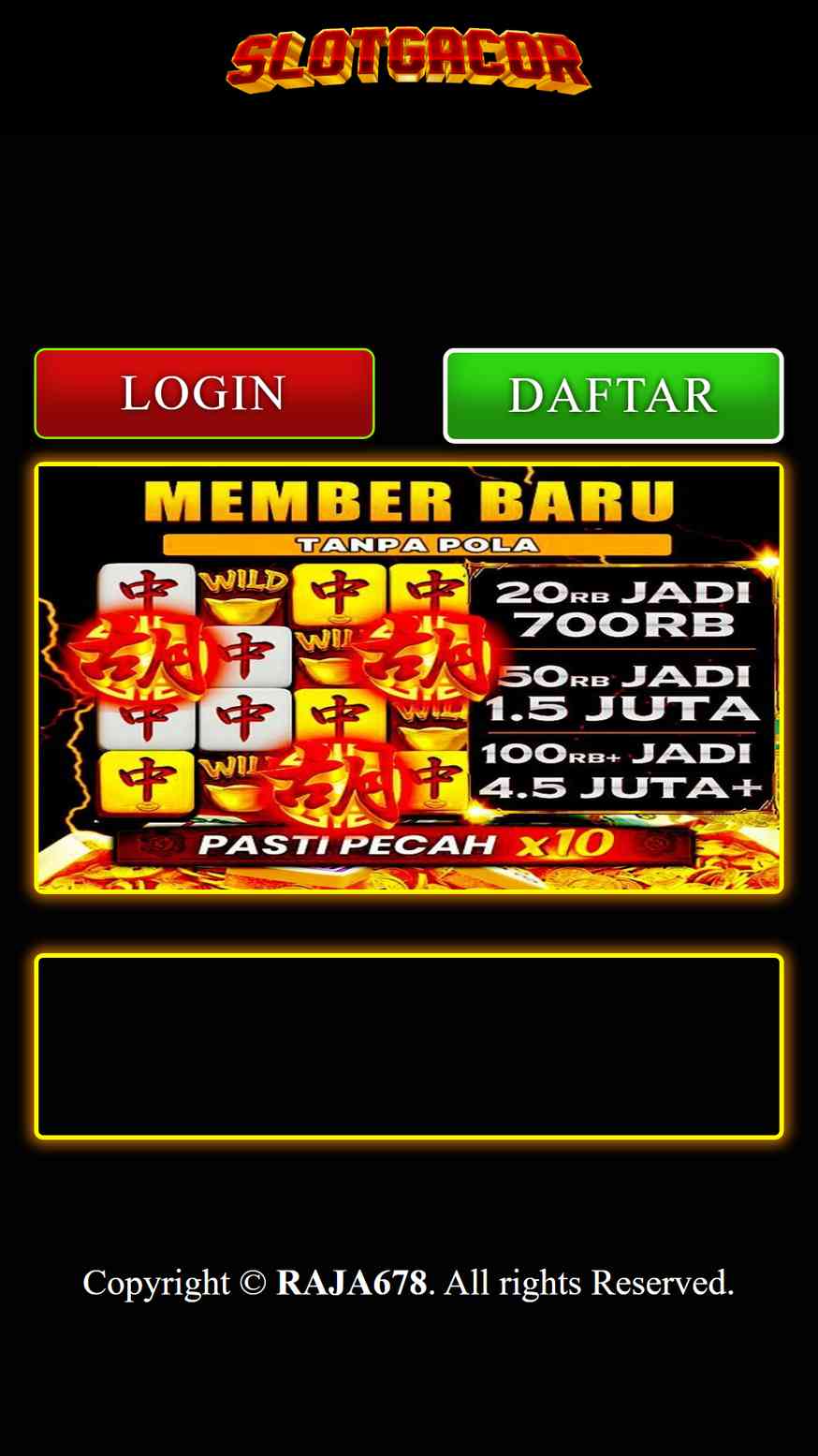
Task: Open registration with the DAFTAR button
Action: (x=613, y=395)
